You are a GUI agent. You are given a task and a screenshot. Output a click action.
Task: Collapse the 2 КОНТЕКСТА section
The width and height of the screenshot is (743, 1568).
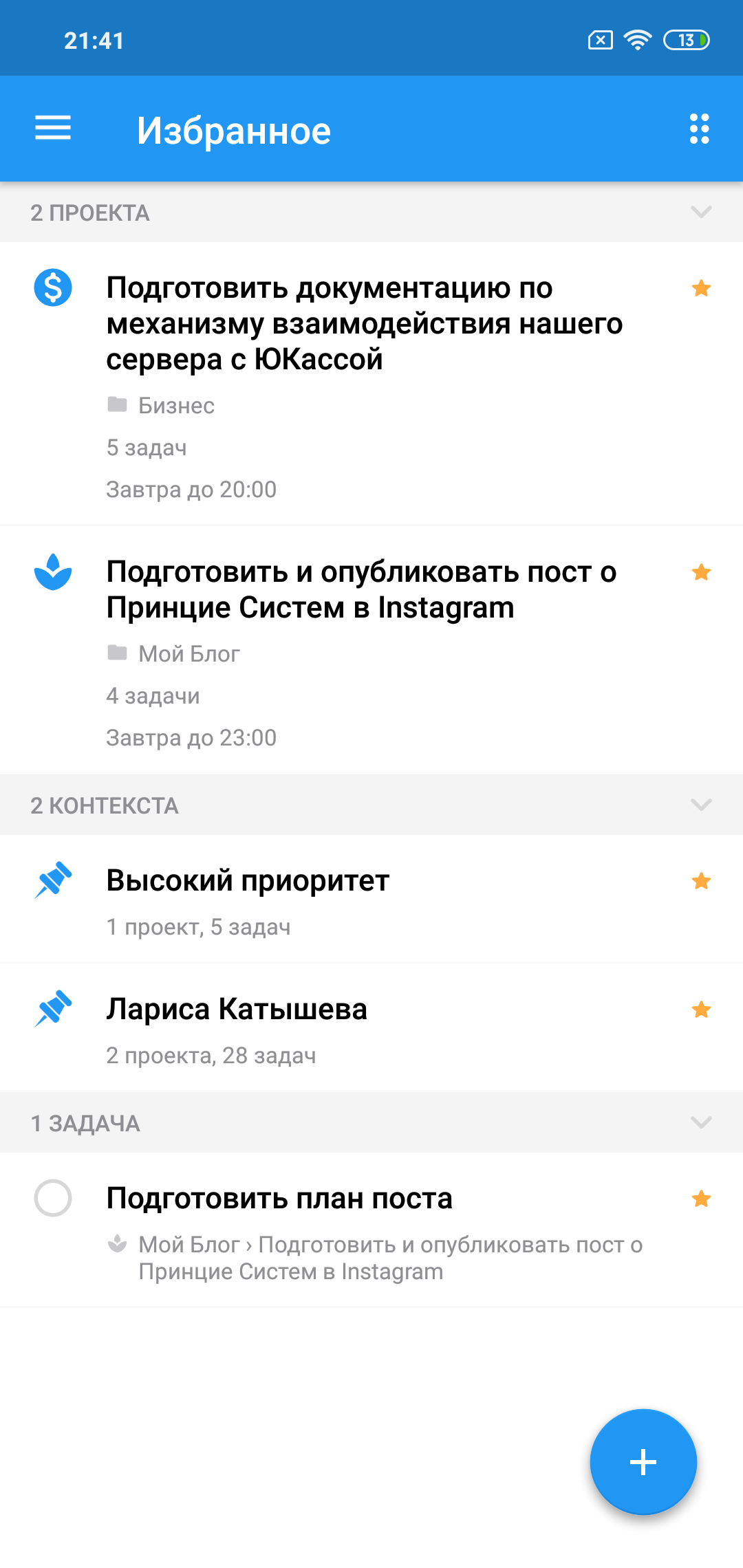click(700, 805)
